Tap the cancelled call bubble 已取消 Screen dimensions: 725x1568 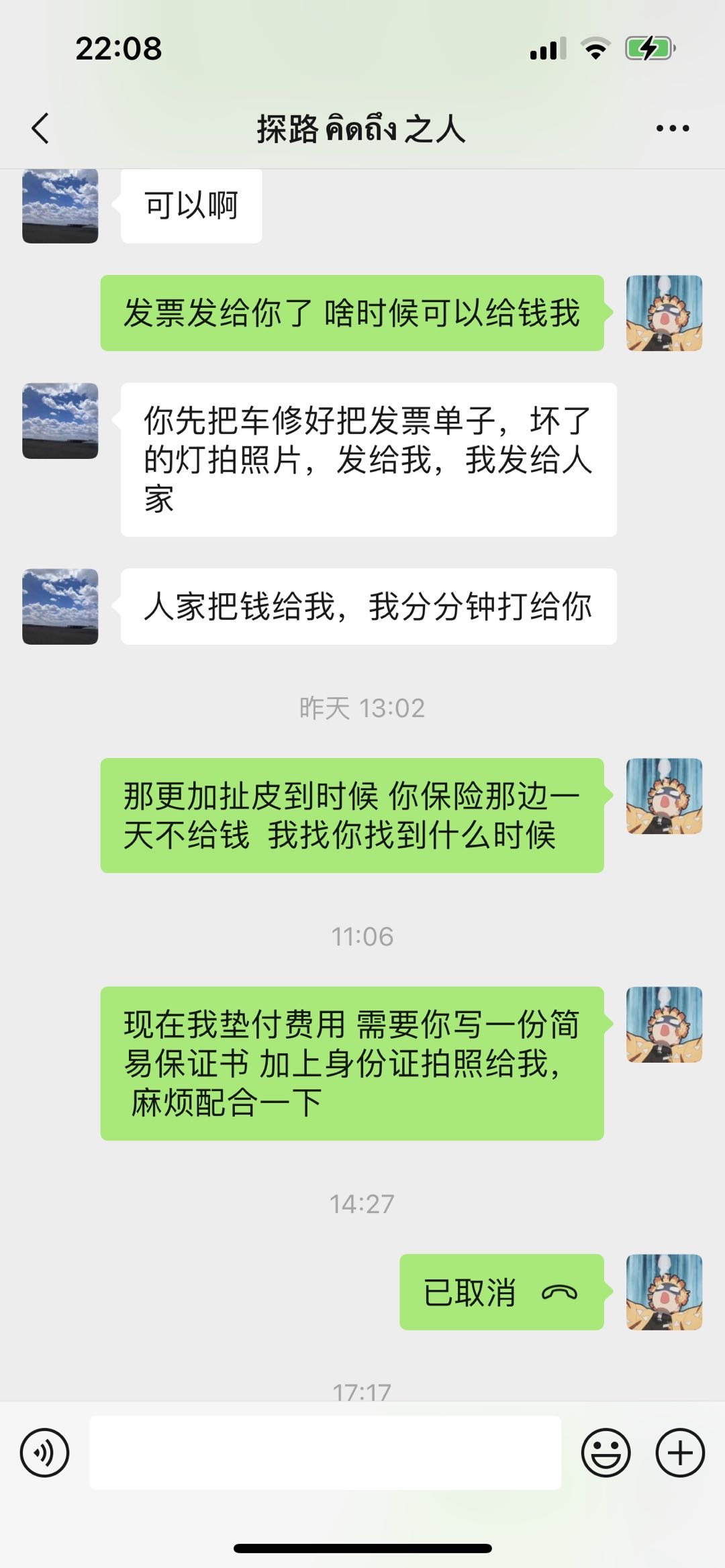tap(501, 1292)
